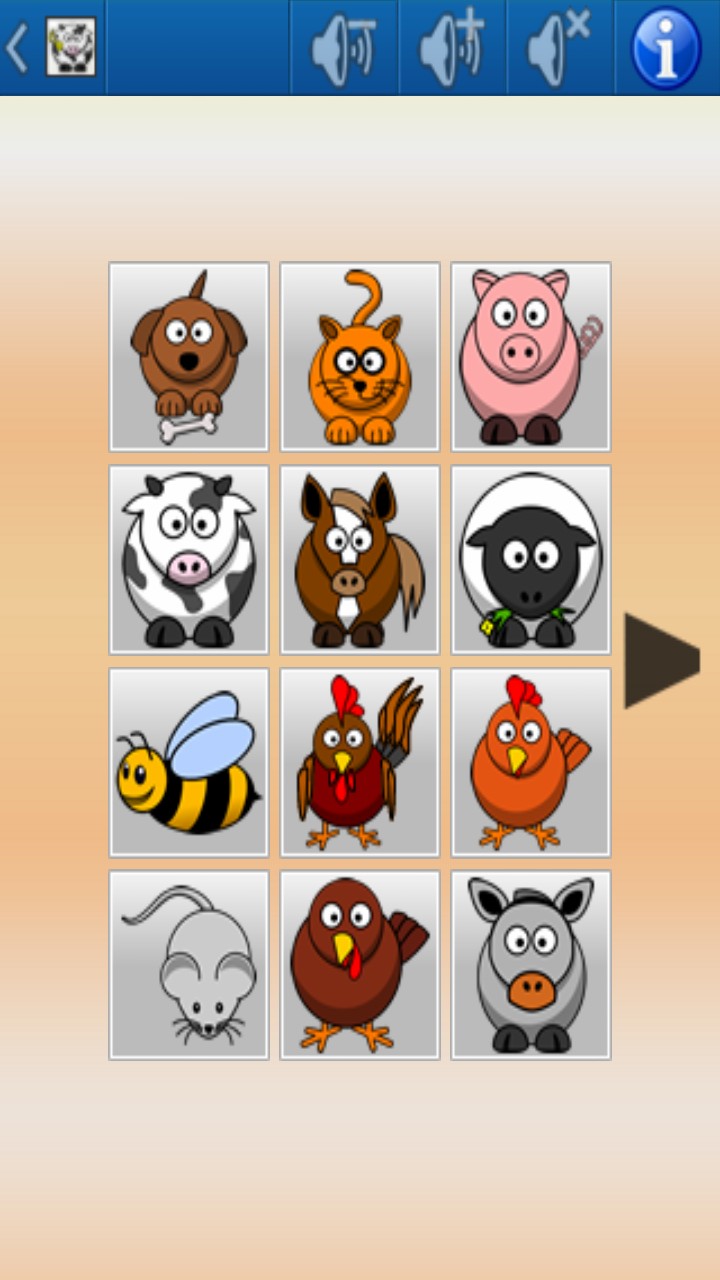
Task: Choose the cow tile
Action: pyautogui.click(x=189, y=559)
